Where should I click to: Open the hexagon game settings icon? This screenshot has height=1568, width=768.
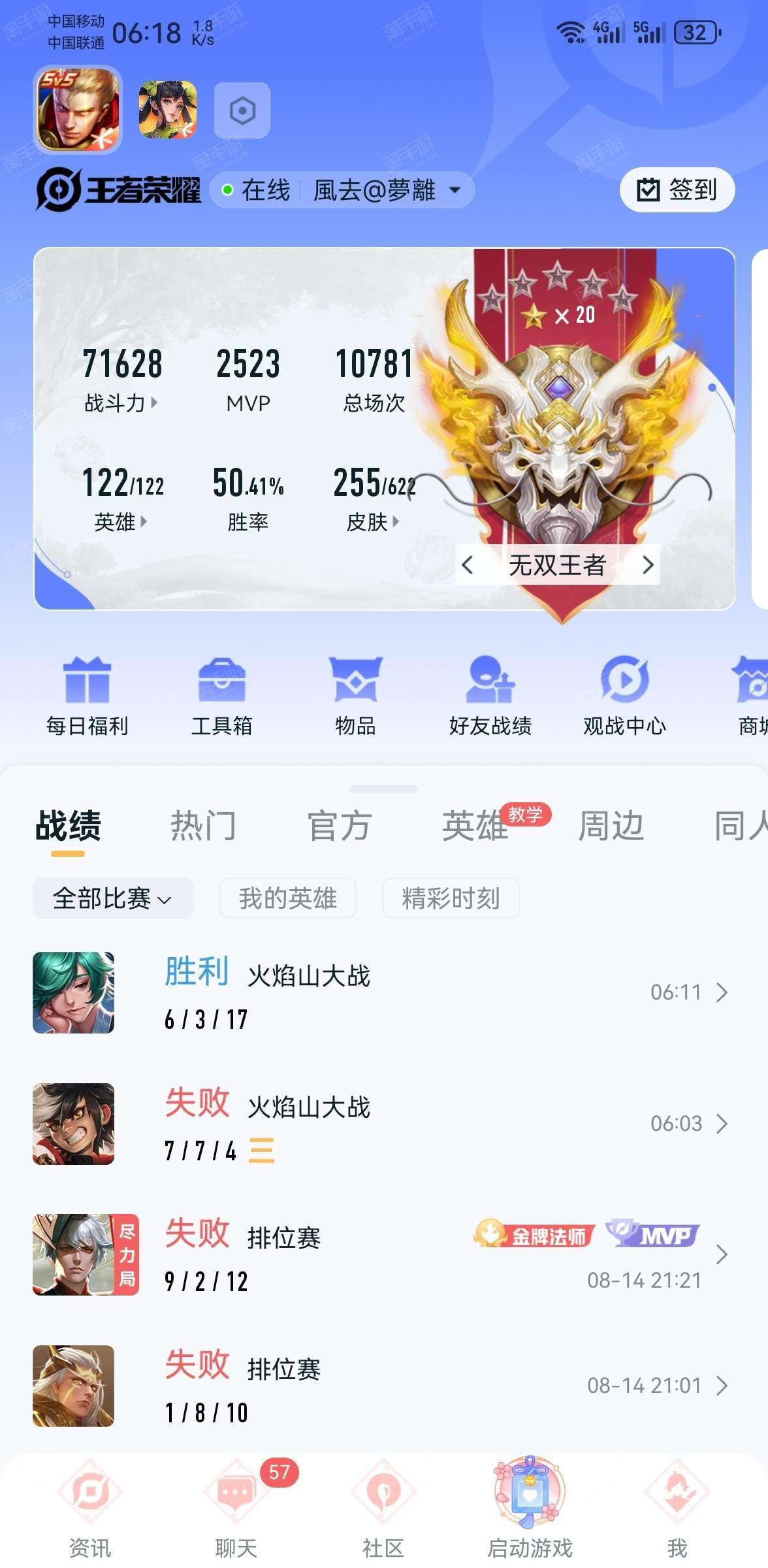(x=242, y=110)
